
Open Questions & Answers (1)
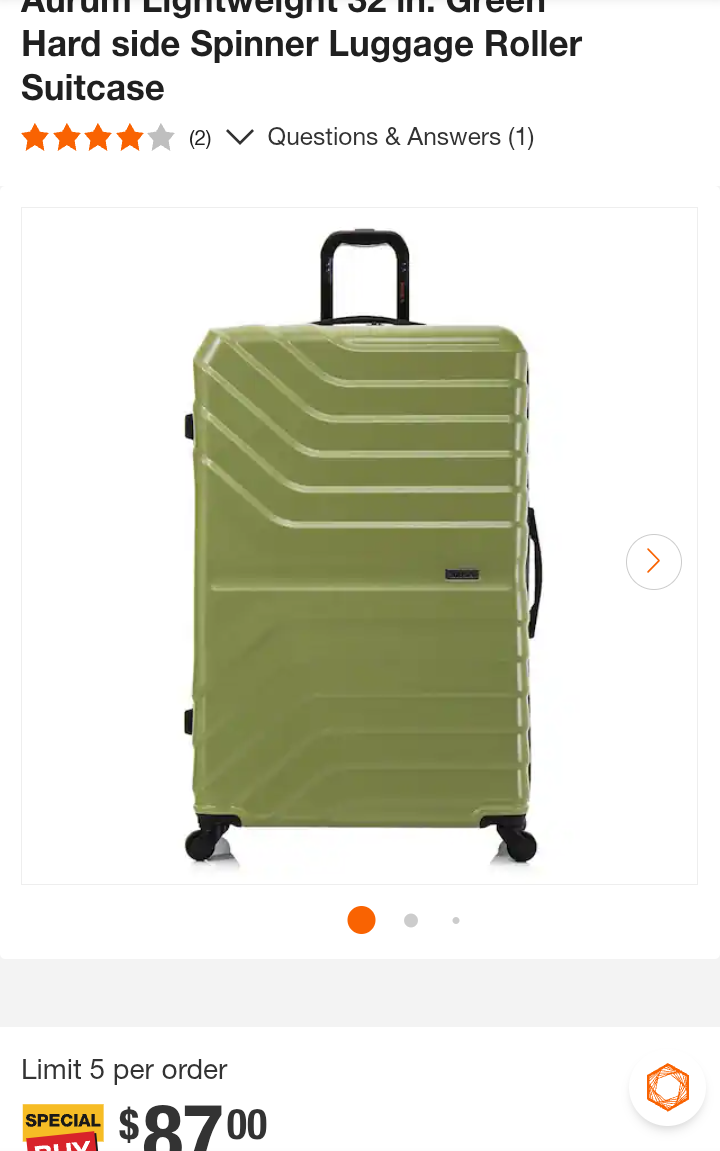point(400,137)
